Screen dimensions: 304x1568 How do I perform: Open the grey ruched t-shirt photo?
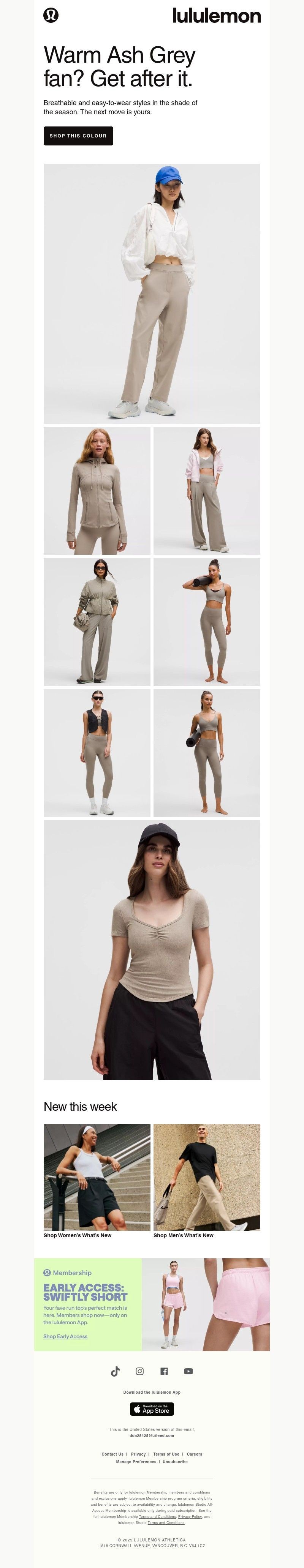(x=152, y=949)
